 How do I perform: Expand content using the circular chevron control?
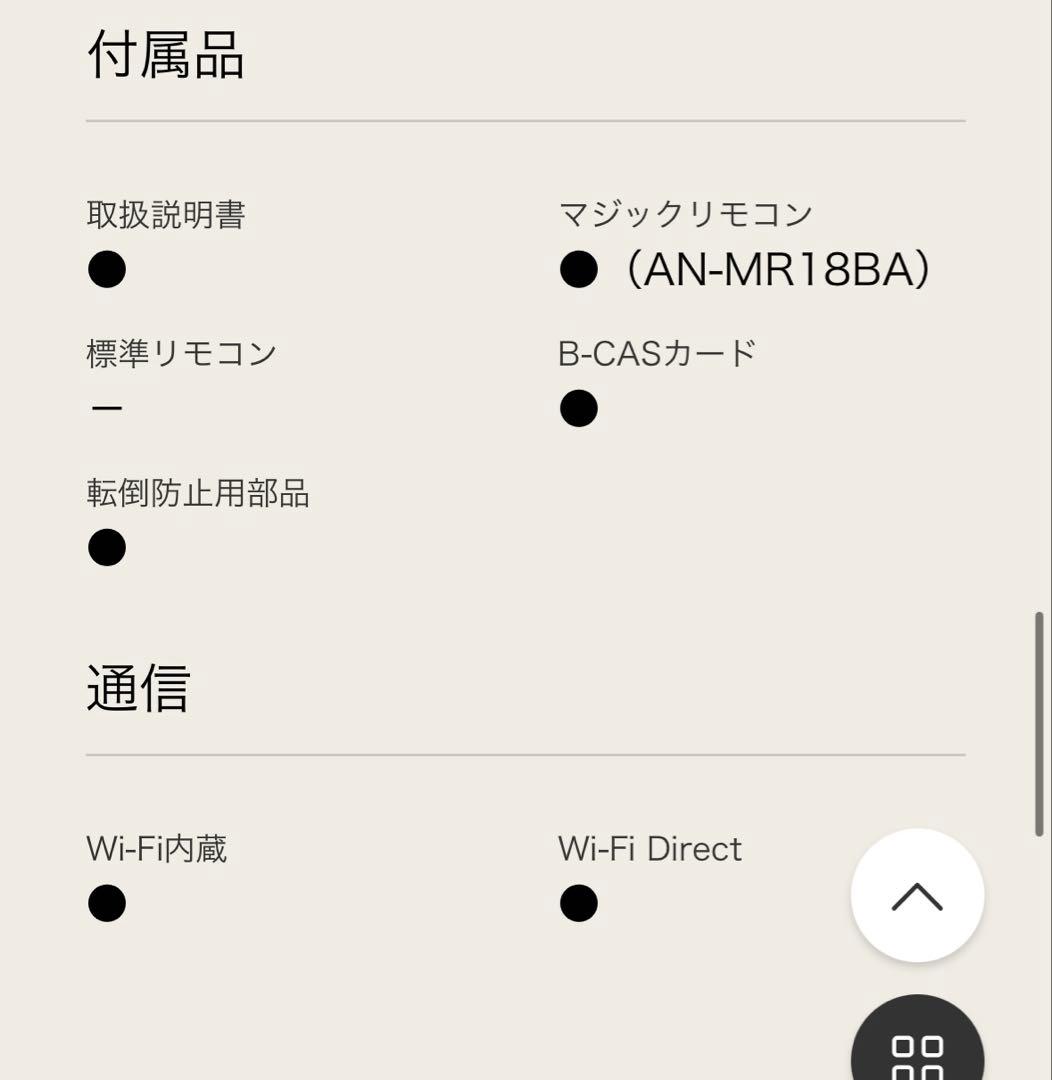click(x=917, y=895)
